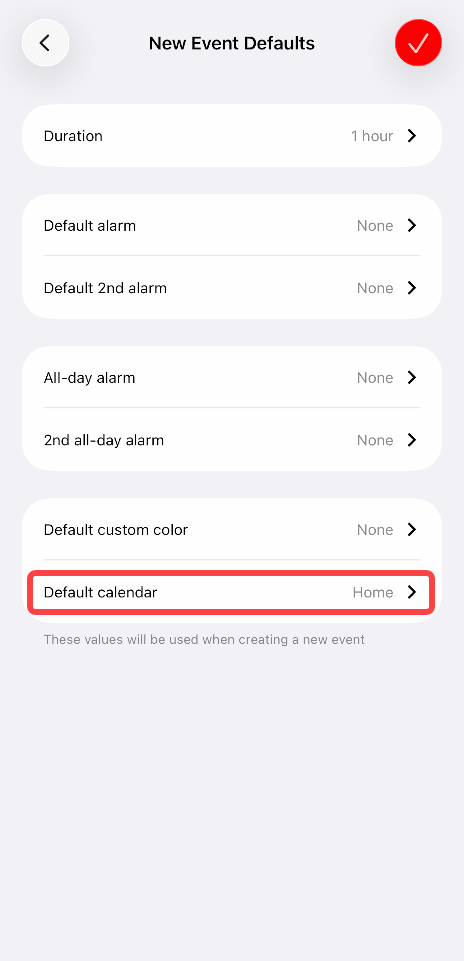Screen dimensions: 464x961
Task: Open the Duration setting
Action: point(232,135)
